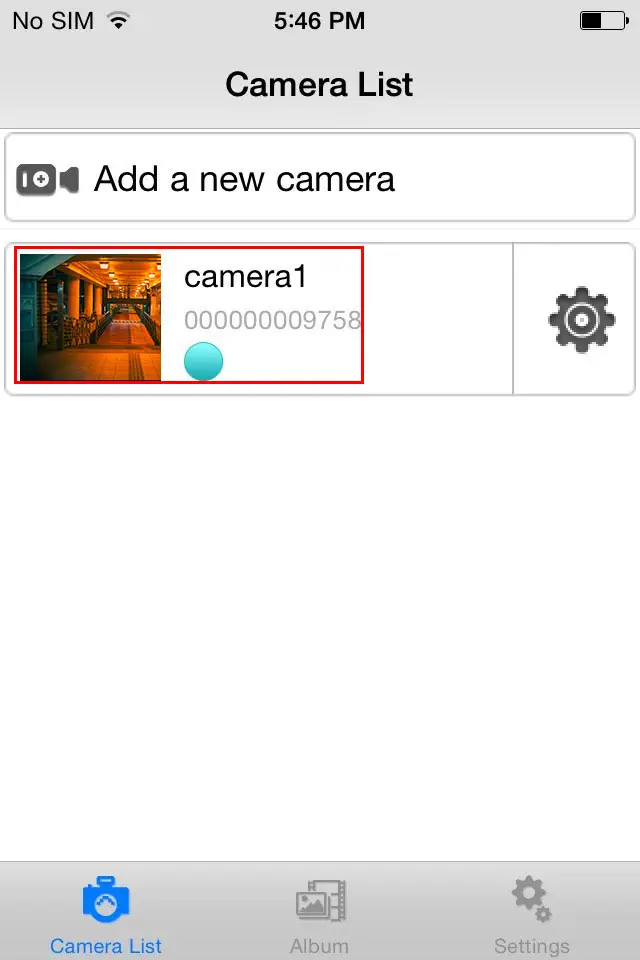Screen dimensions: 640x960
Task: Add a new camera
Action: click(x=320, y=179)
